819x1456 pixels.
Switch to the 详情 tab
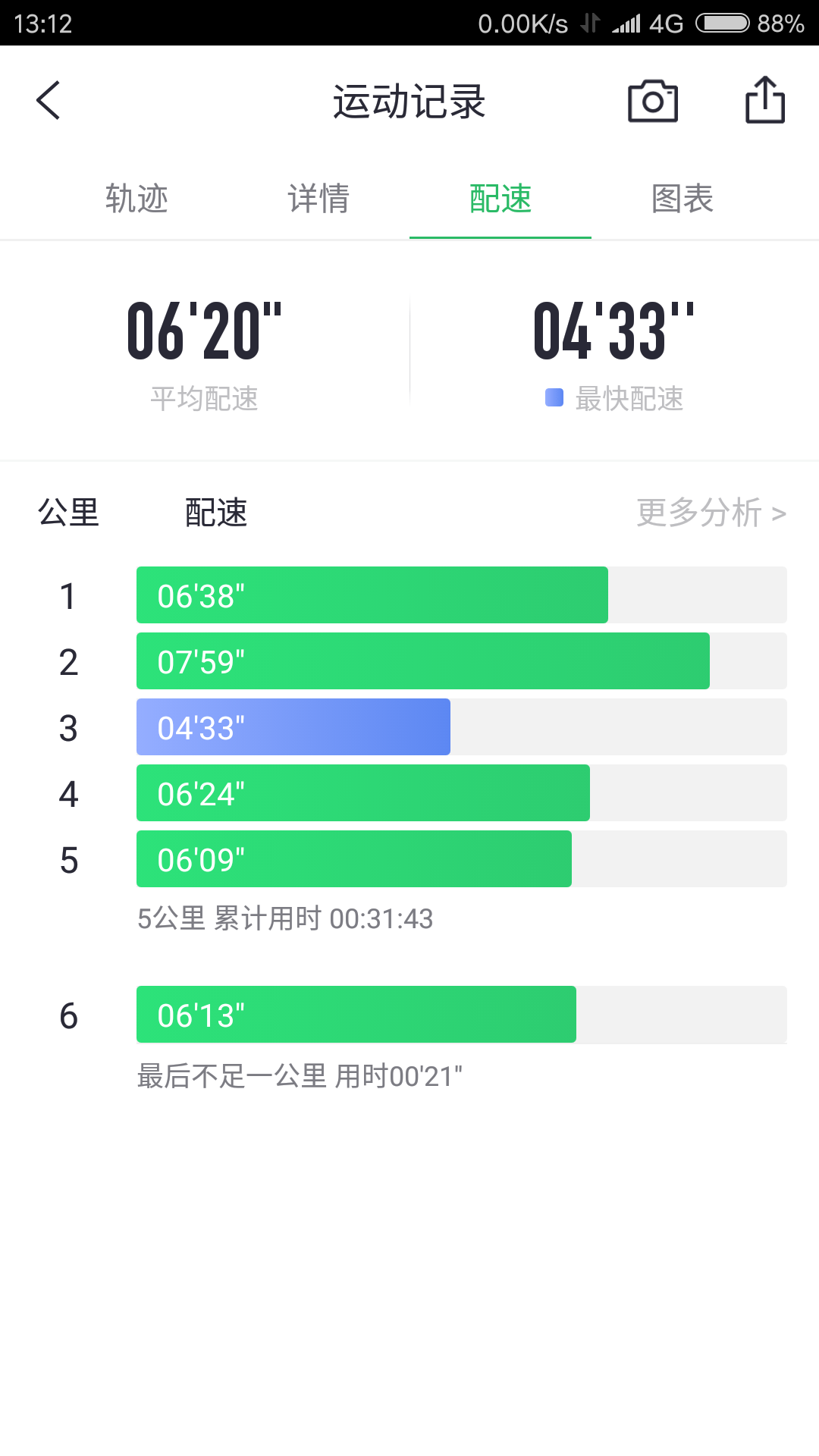[x=318, y=199]
